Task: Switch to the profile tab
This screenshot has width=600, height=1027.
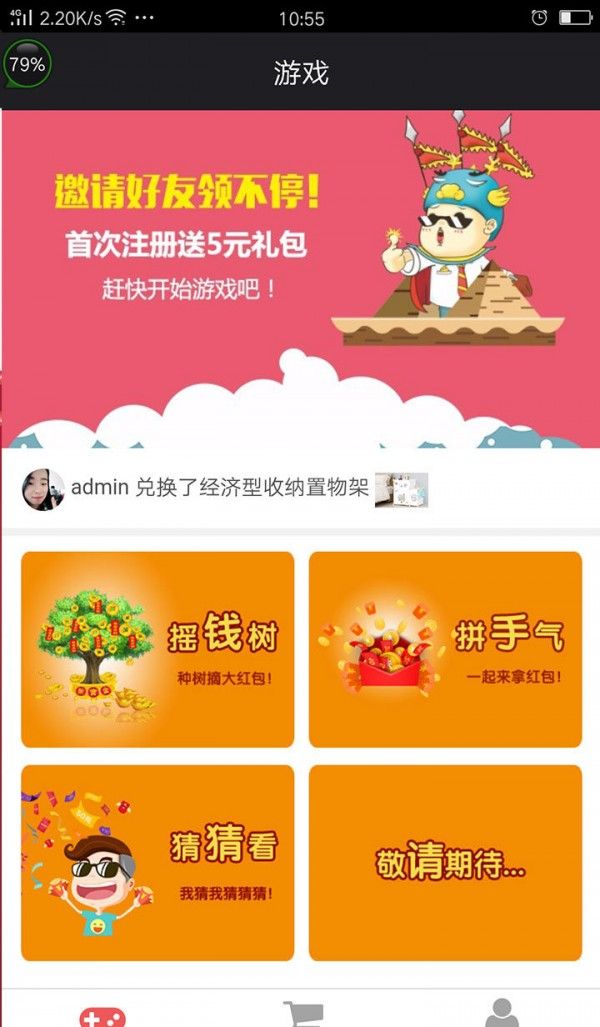Action: [501, 1012]
